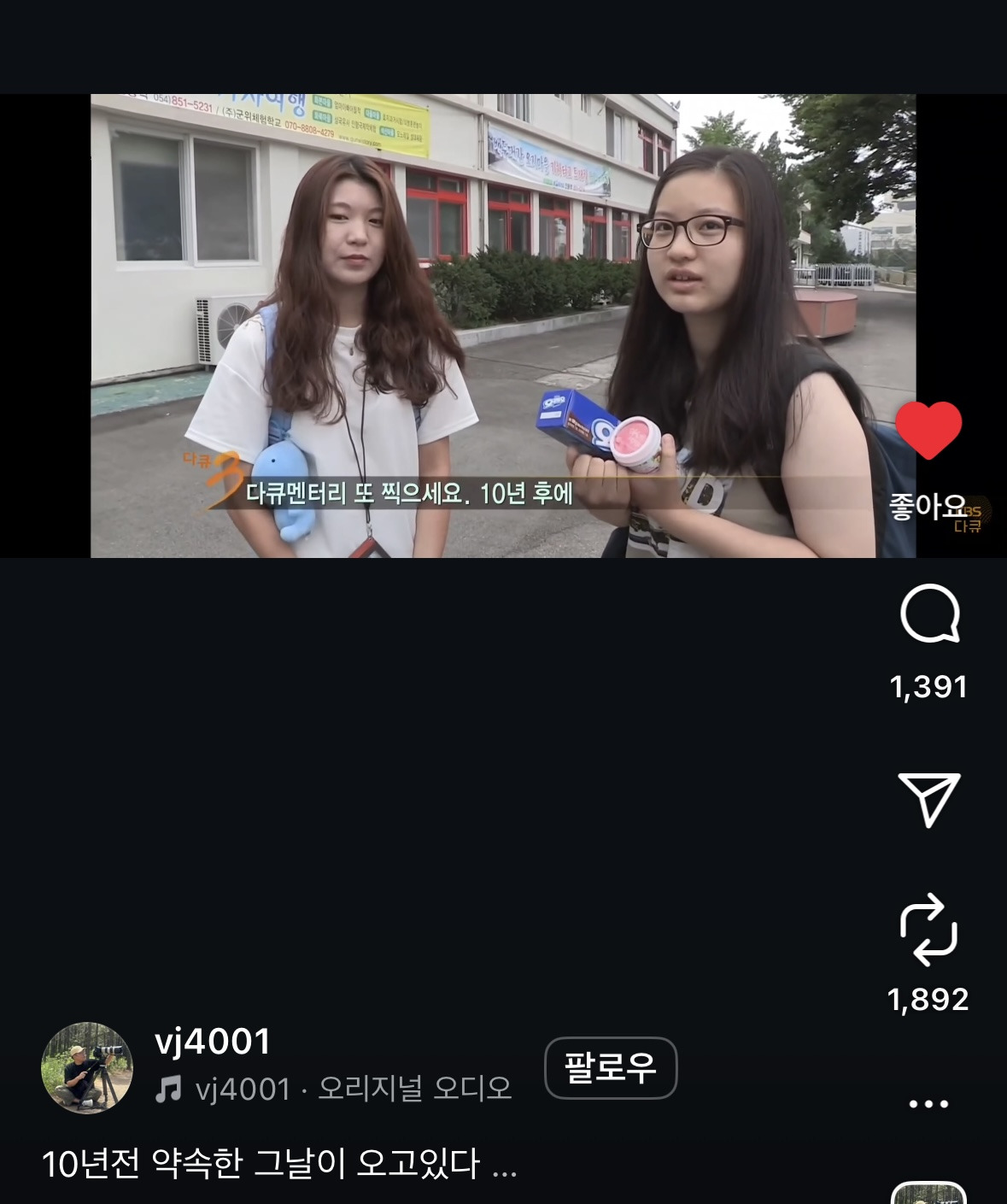The height and width of the screenshot is (1204, 1007).
Task: Share the reel with the paper-plane icon
Action: [929, 799]
